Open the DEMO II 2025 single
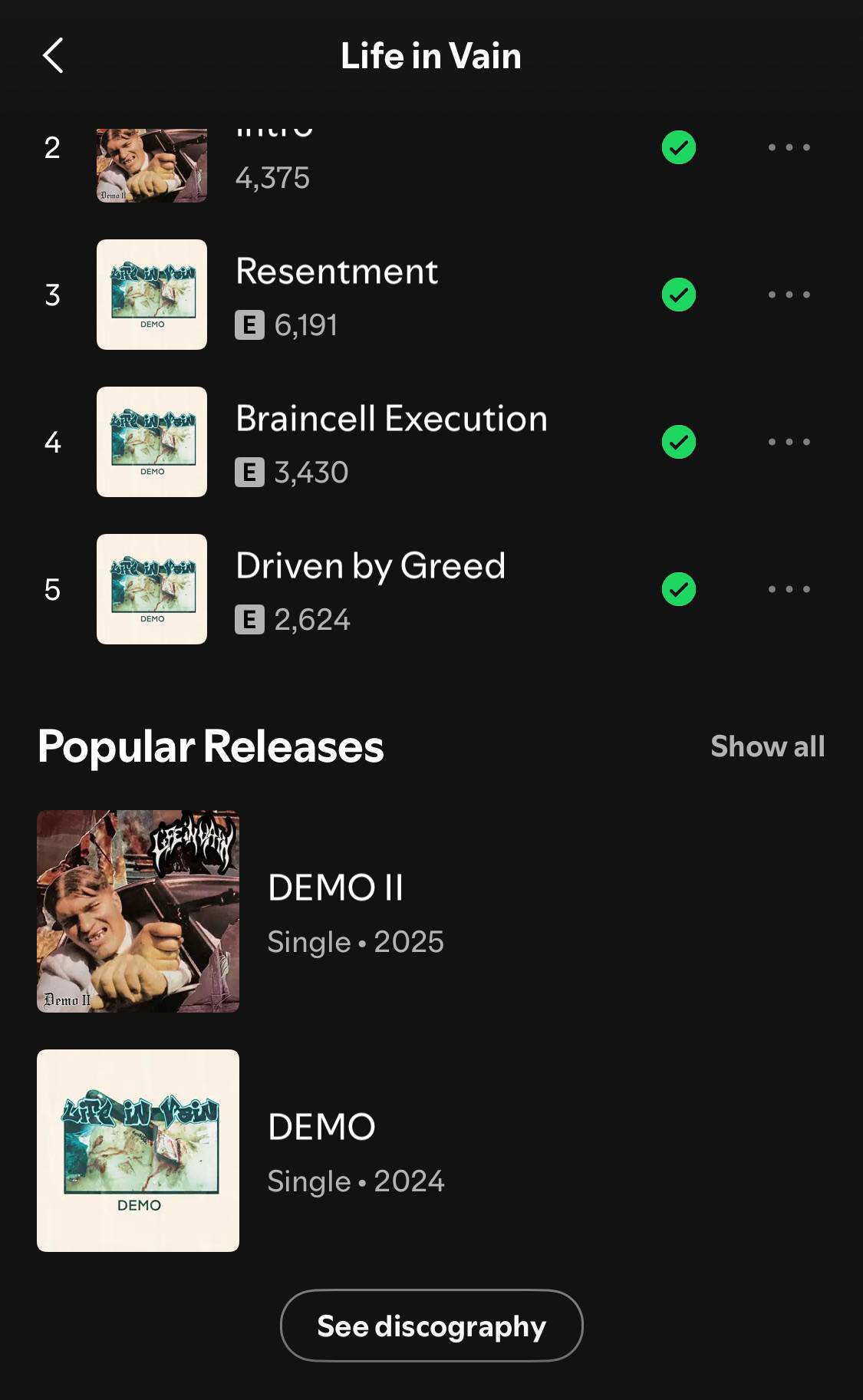Image resolution: width=863 pixels, height=1400 pixels. (431, 911)
